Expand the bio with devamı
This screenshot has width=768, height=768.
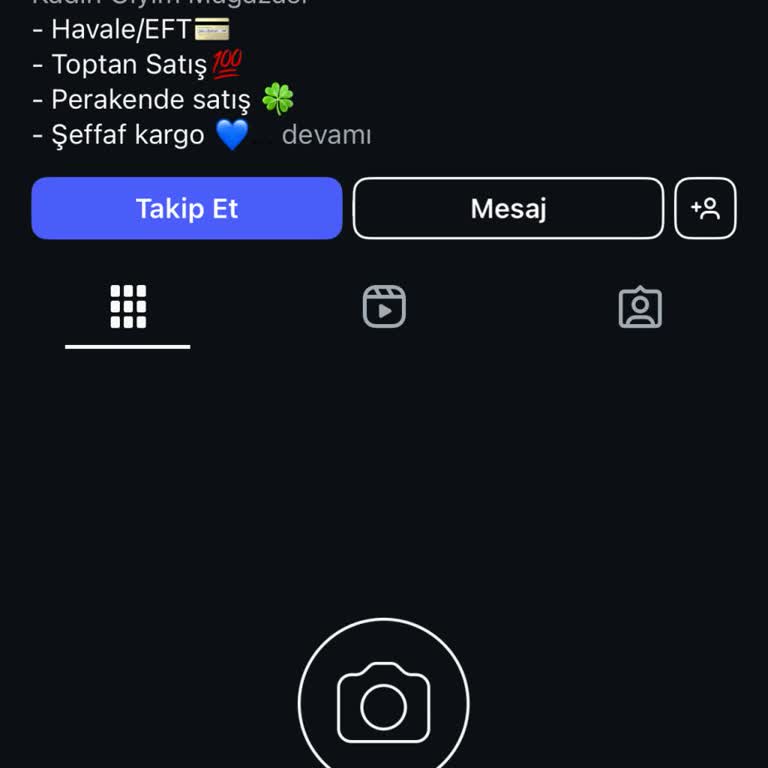[x=326, y=135]
